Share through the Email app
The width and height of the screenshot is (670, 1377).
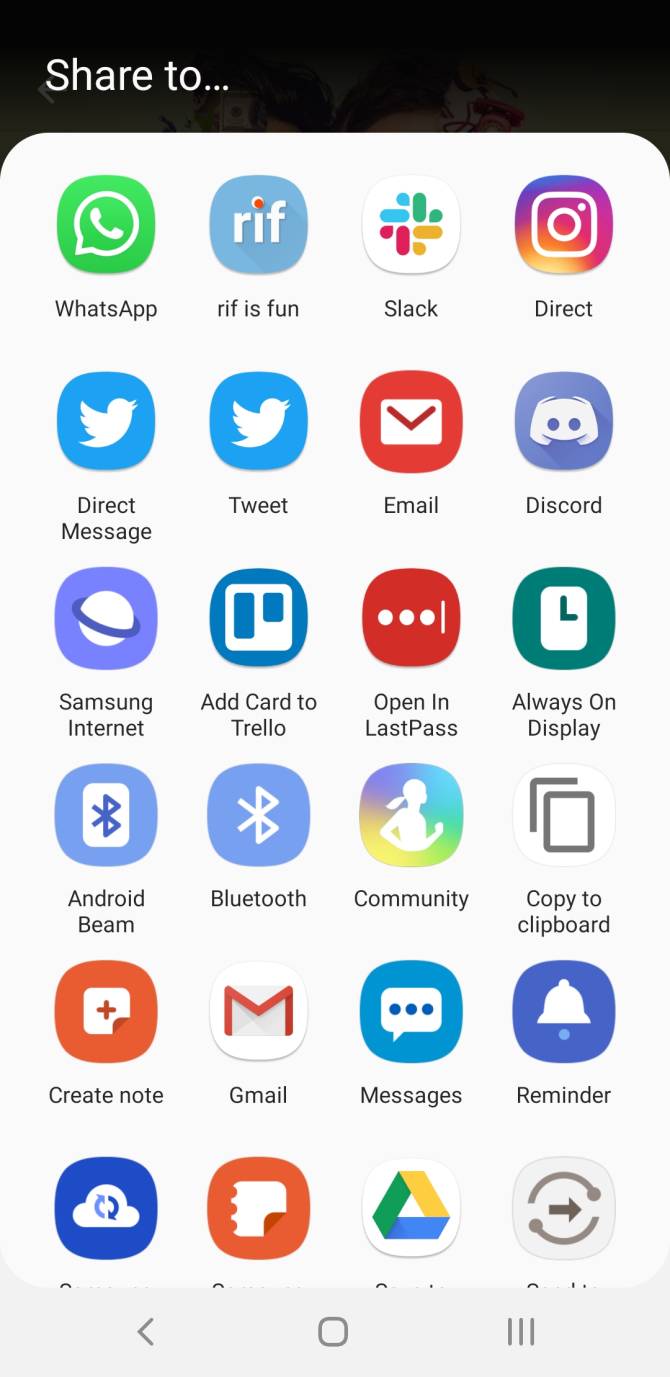tap(411, 422)
